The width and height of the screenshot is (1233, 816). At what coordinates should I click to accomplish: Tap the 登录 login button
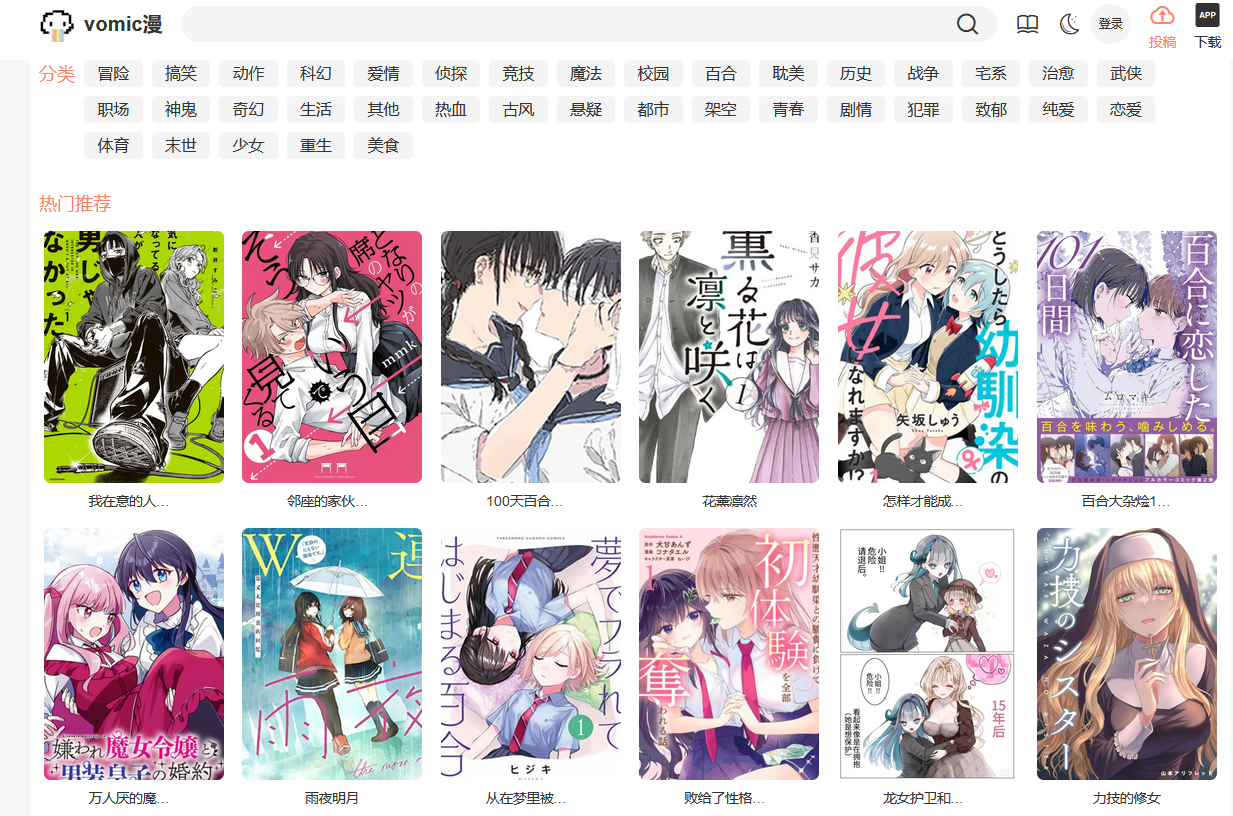click(x=1111, y=24)
